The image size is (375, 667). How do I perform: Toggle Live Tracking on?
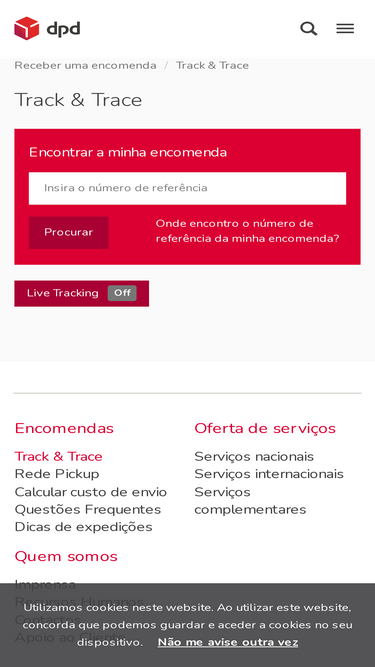[x=82, y=294]
